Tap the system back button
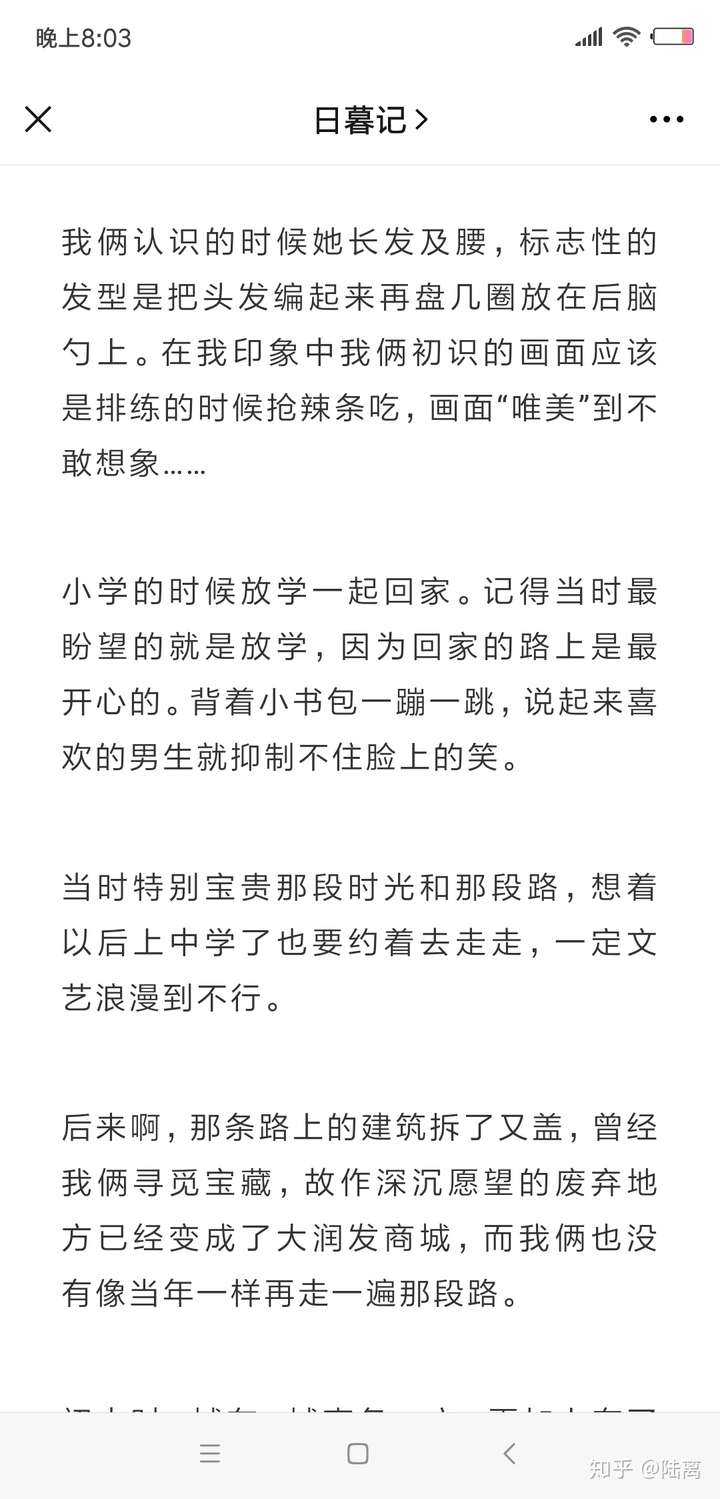Screen dimensions: 720x1499 coord(510,1453)
